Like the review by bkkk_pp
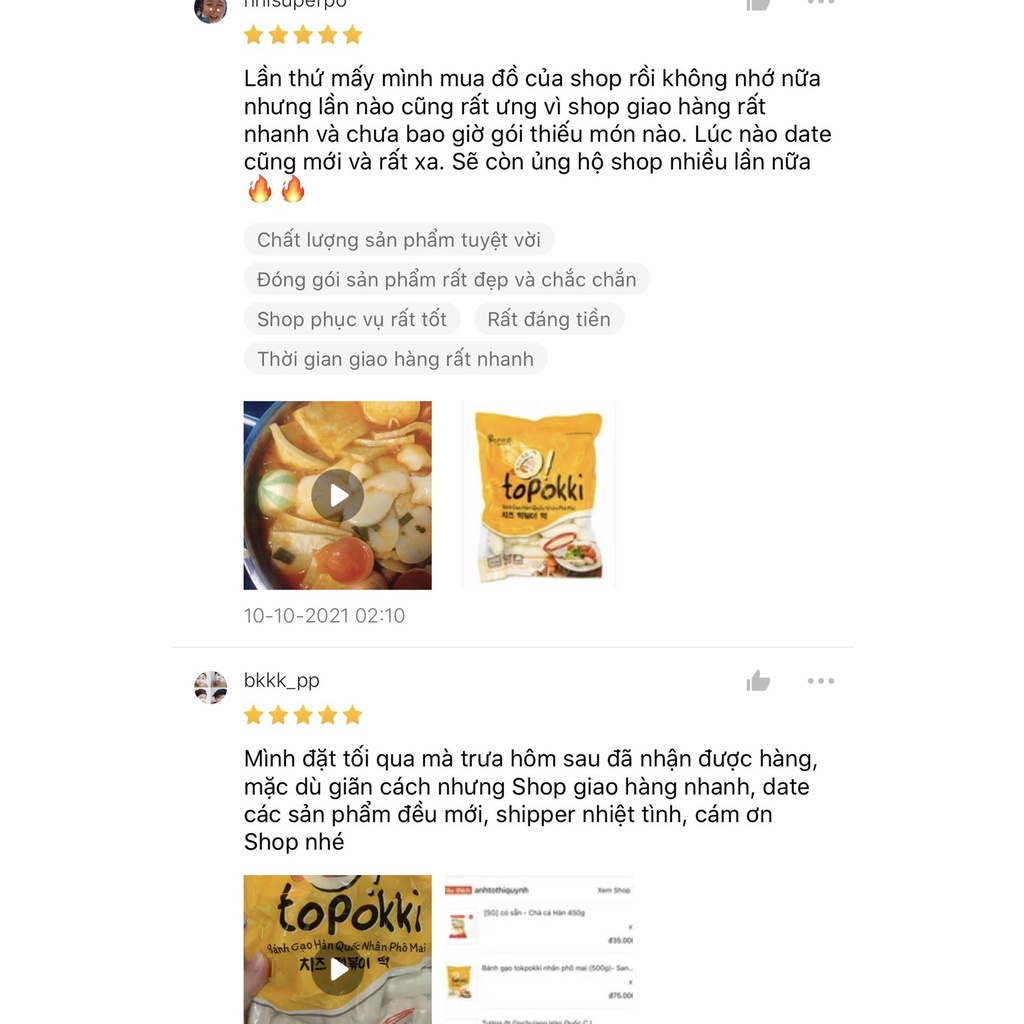 click(758, 682)
